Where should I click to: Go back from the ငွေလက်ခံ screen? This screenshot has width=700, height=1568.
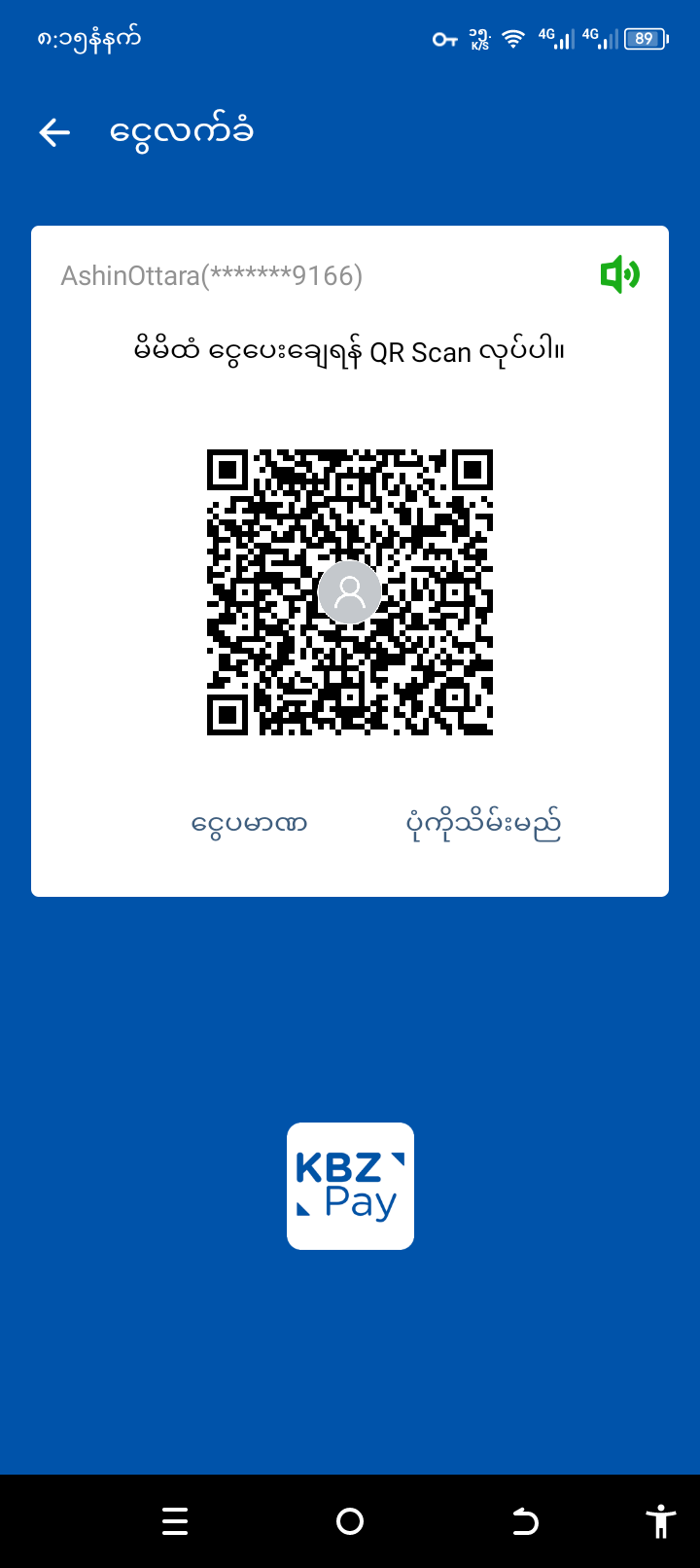pos(54,132)
